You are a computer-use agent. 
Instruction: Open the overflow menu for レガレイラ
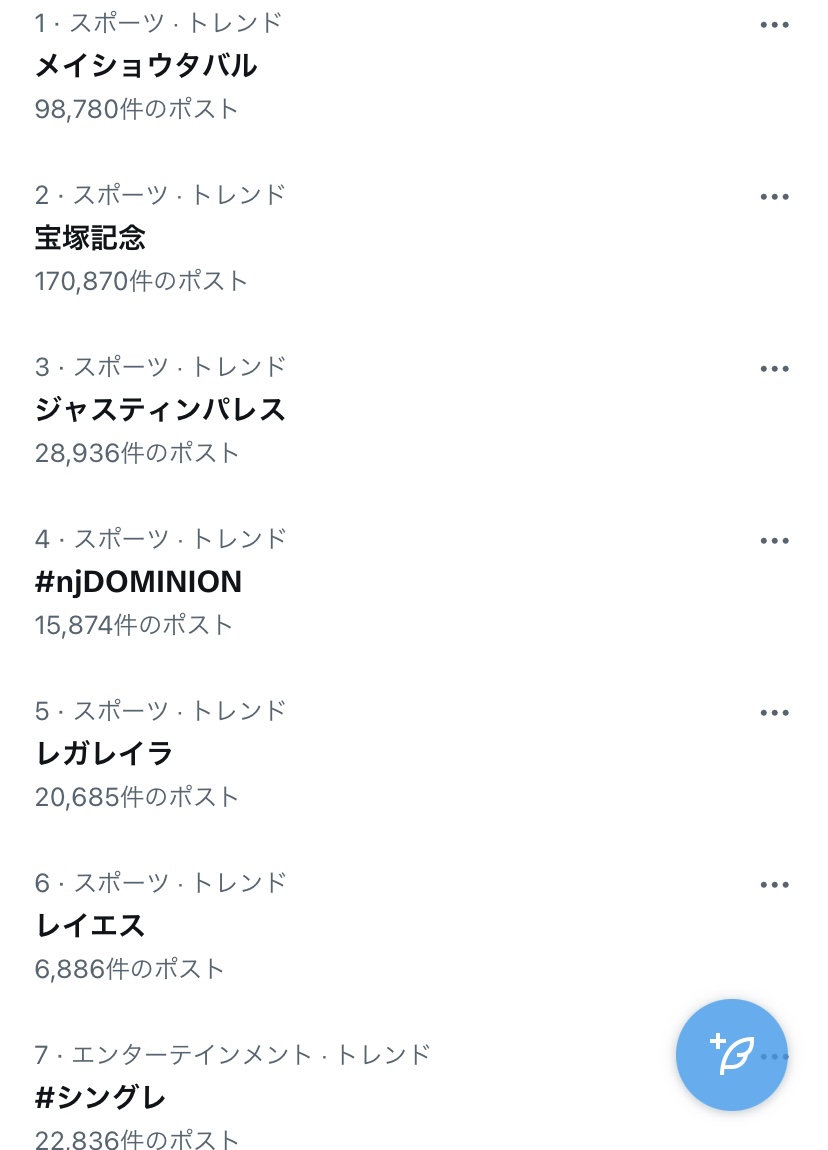[775, 713]
